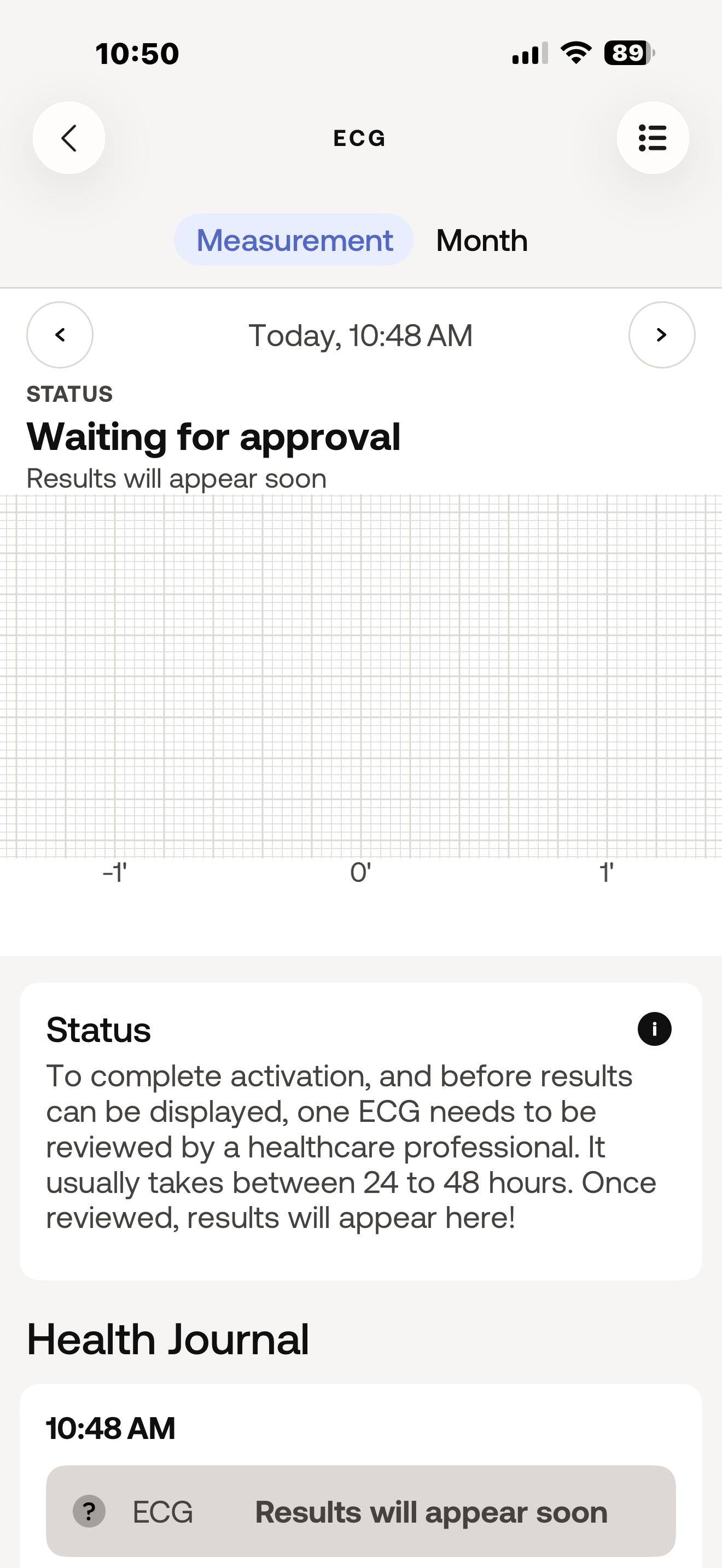This screenshot has width=722, height=1568.
Task: Switch to the Month tab
Action: pyautogui.click(x=481, y=240)
